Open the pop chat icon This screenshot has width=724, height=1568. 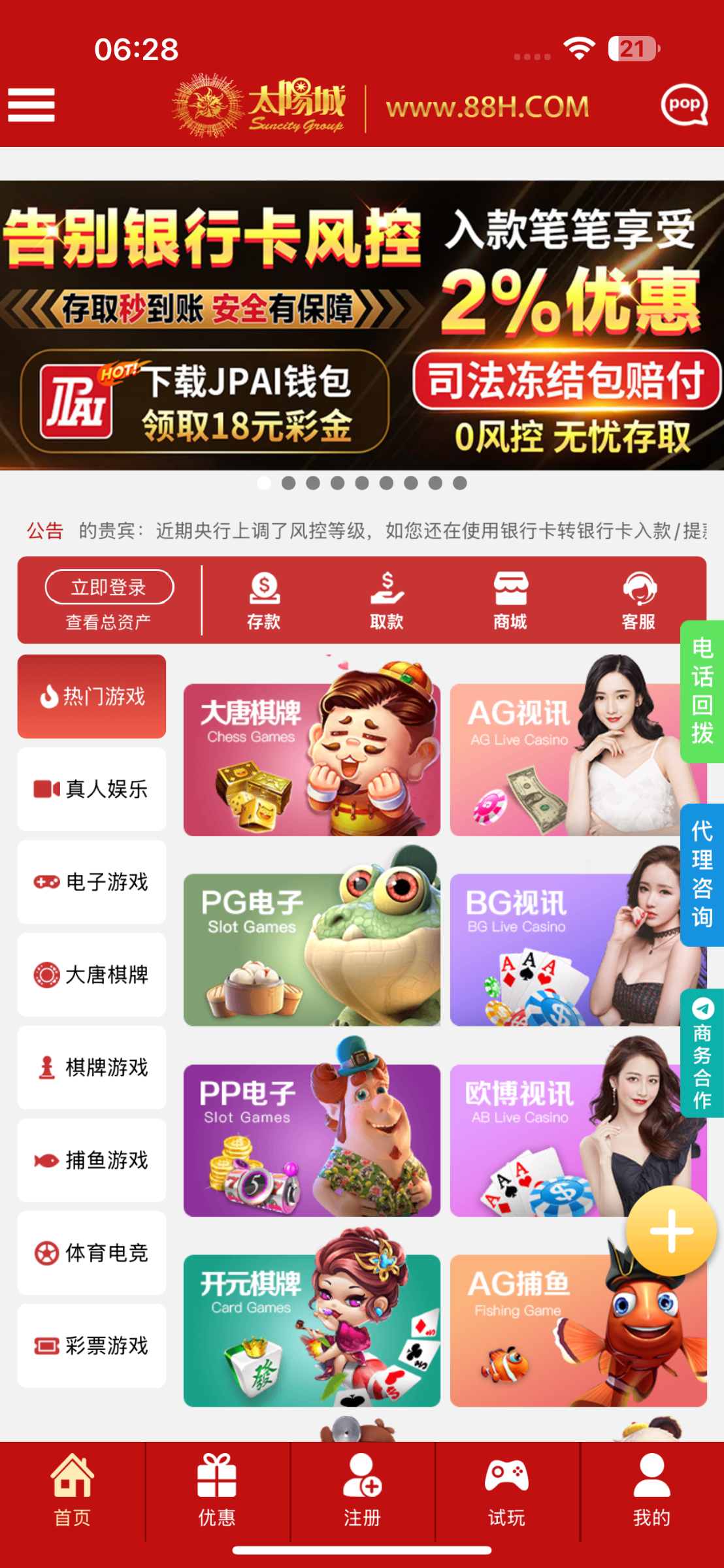click(x=683, y=105)
